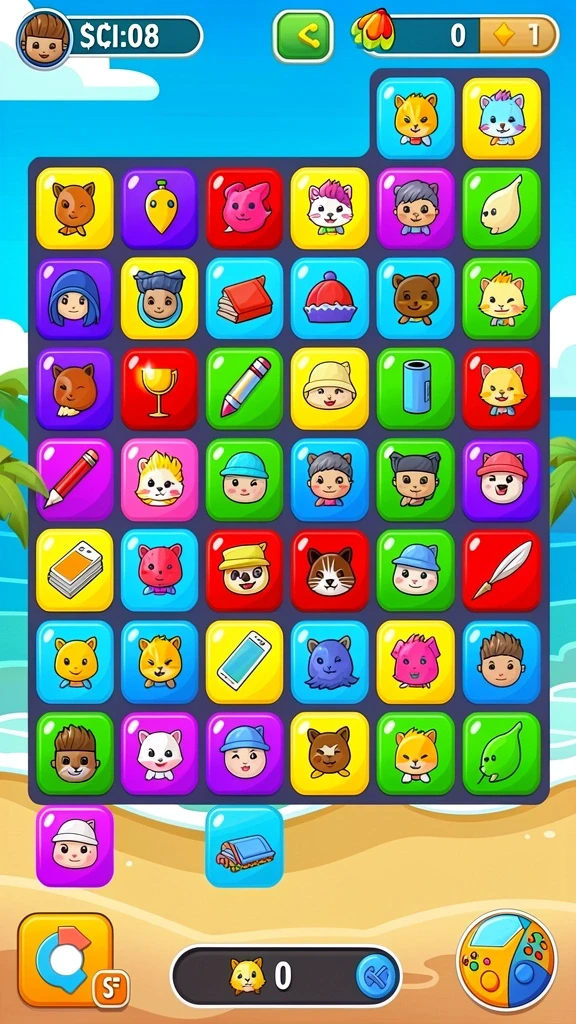Tap the blue tile with red book

coord(244,298)
